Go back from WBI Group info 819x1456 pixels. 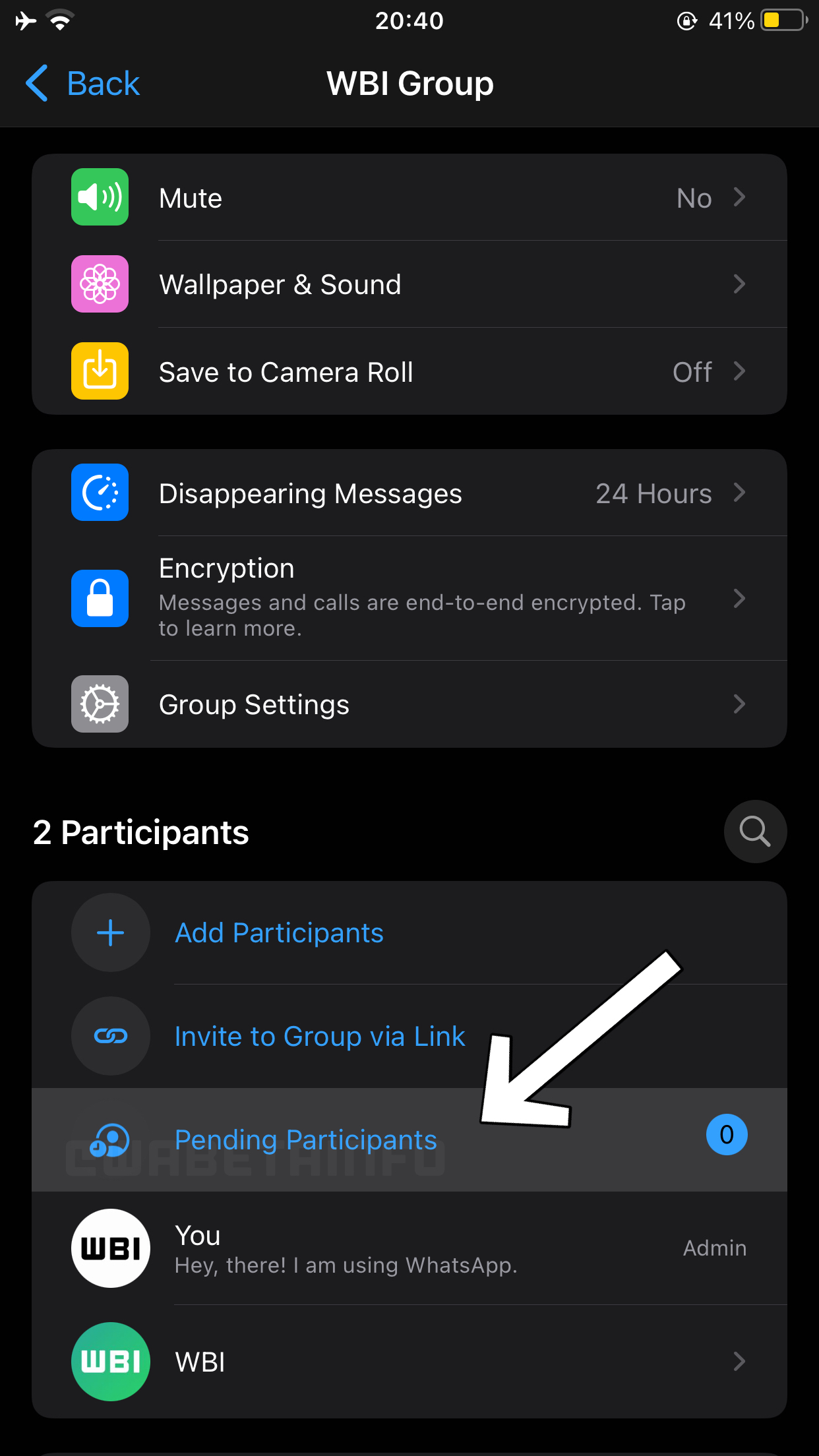pyautogui.click(x=82, y=84)
